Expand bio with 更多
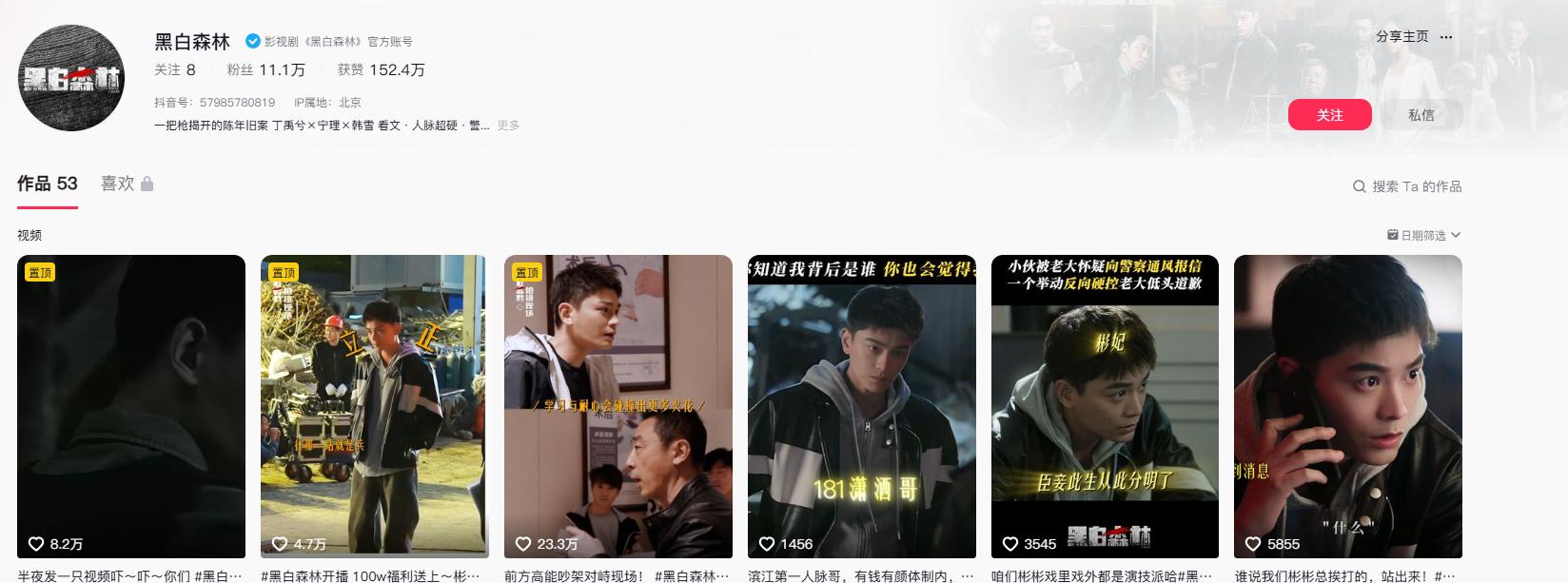Screen dimensions: 1568x583 tap(508, 126)
